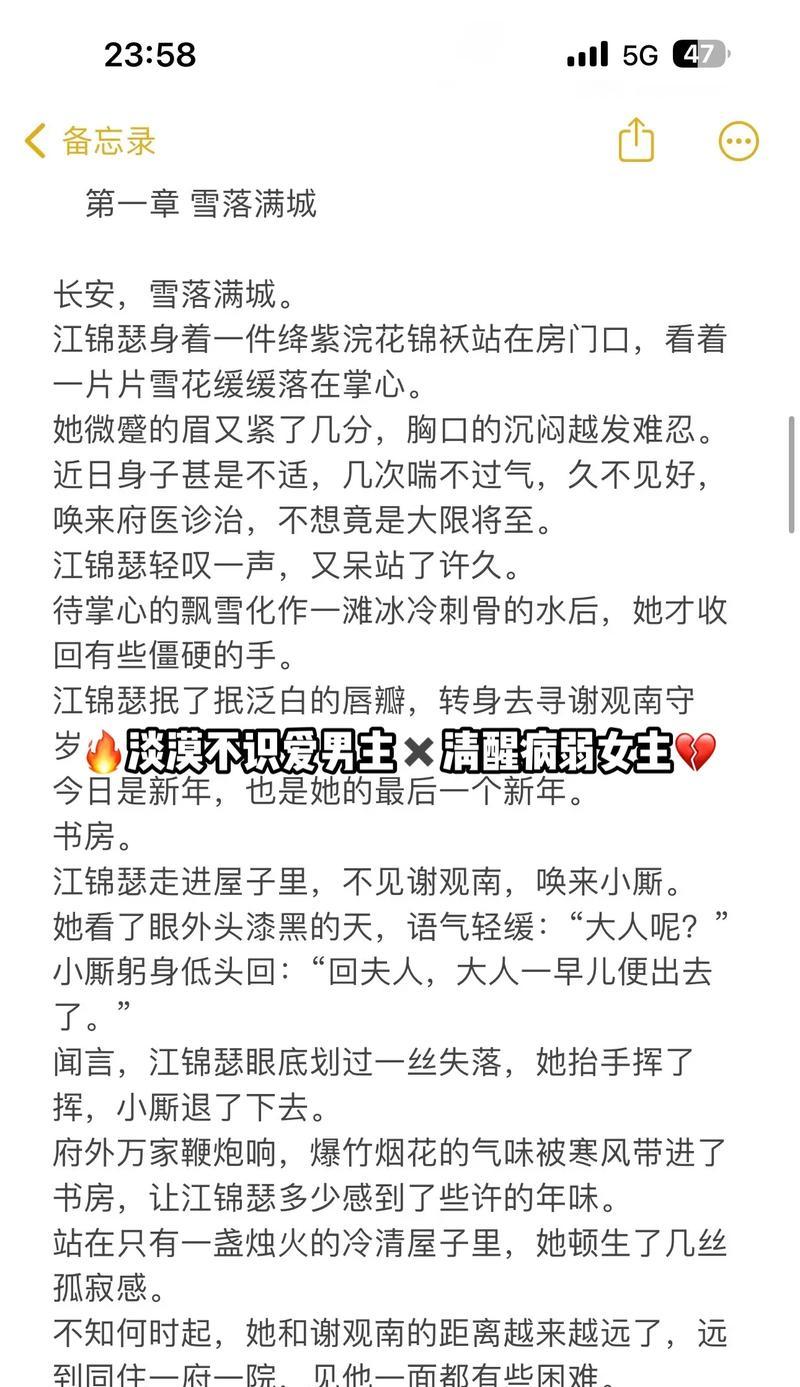800x1387 pixels.
Task: Open the more options menu
Action: pos(738,141)
